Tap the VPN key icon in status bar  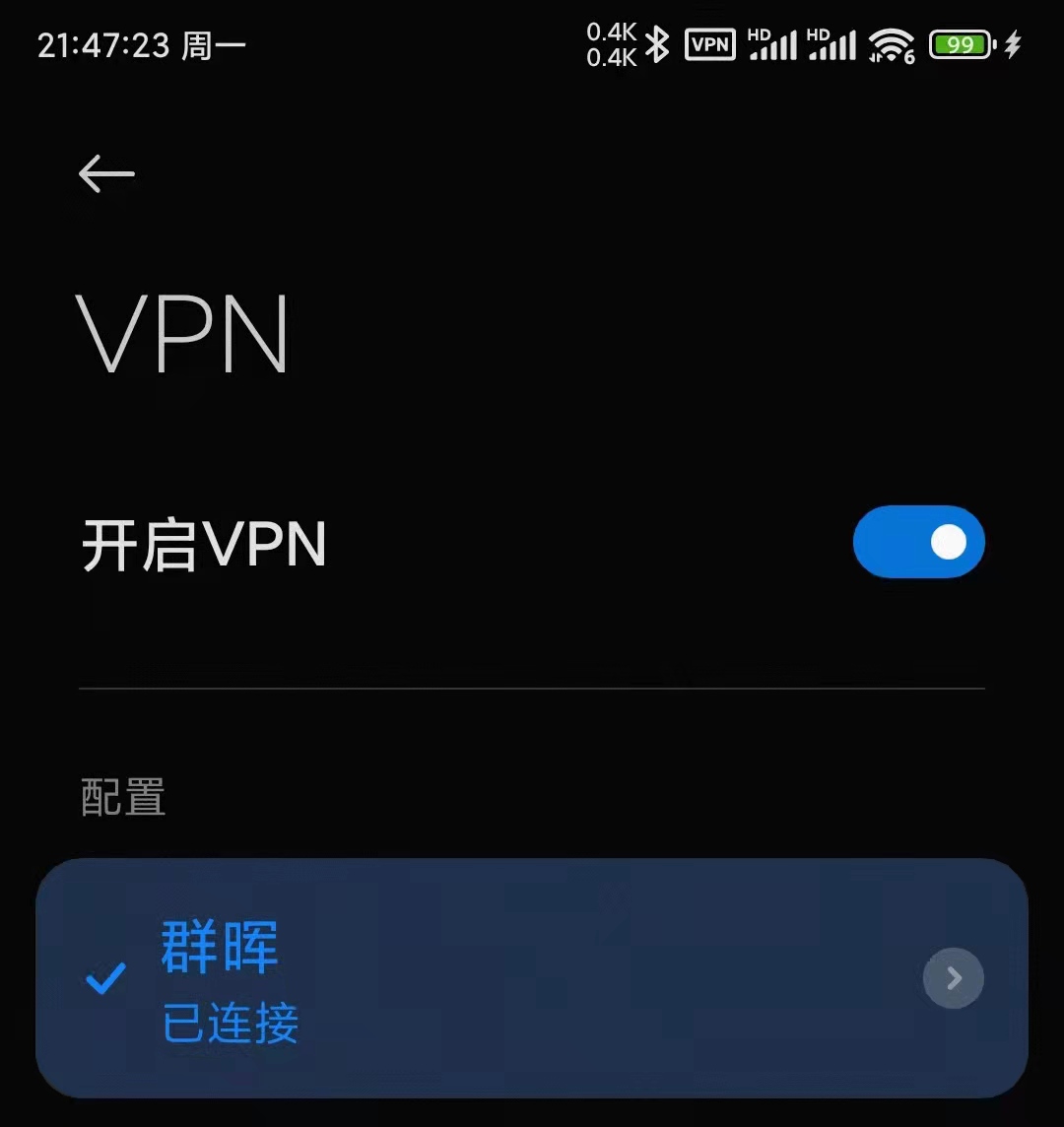(711, 44)
